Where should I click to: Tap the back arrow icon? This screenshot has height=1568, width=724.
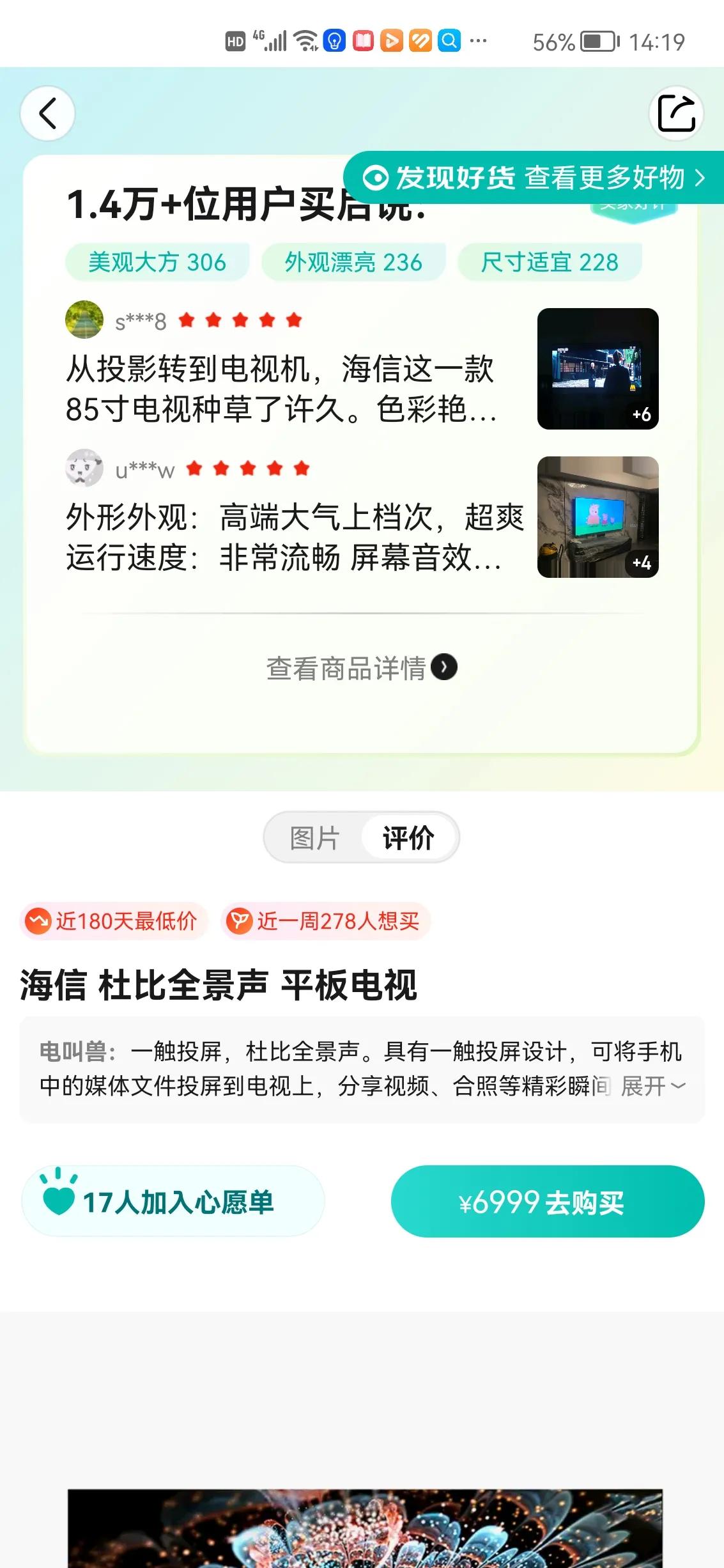(x=47, y=113)
